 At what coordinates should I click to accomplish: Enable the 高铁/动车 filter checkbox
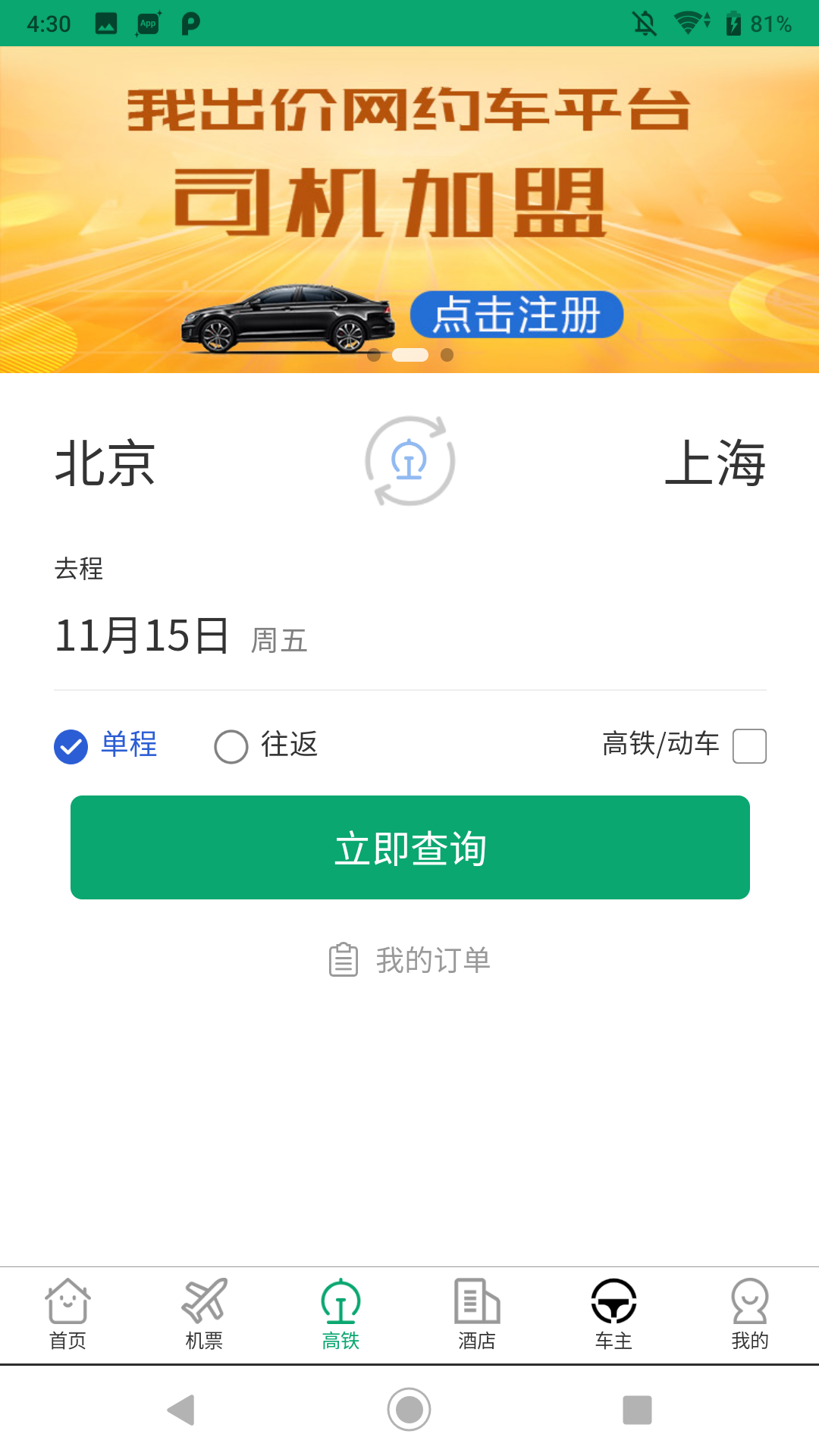(x=749, y=745)
